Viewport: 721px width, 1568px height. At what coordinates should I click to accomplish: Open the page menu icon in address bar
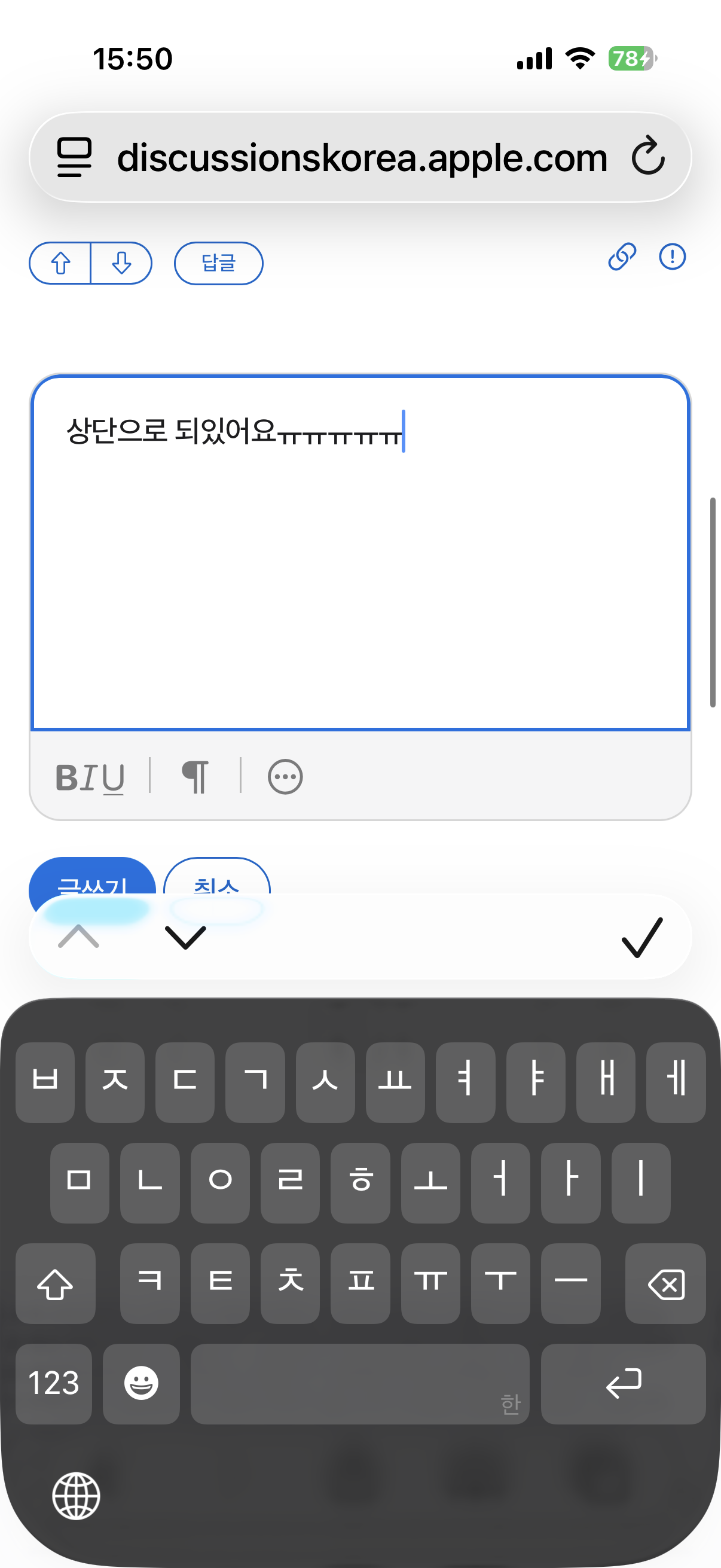tap(74, 157)
